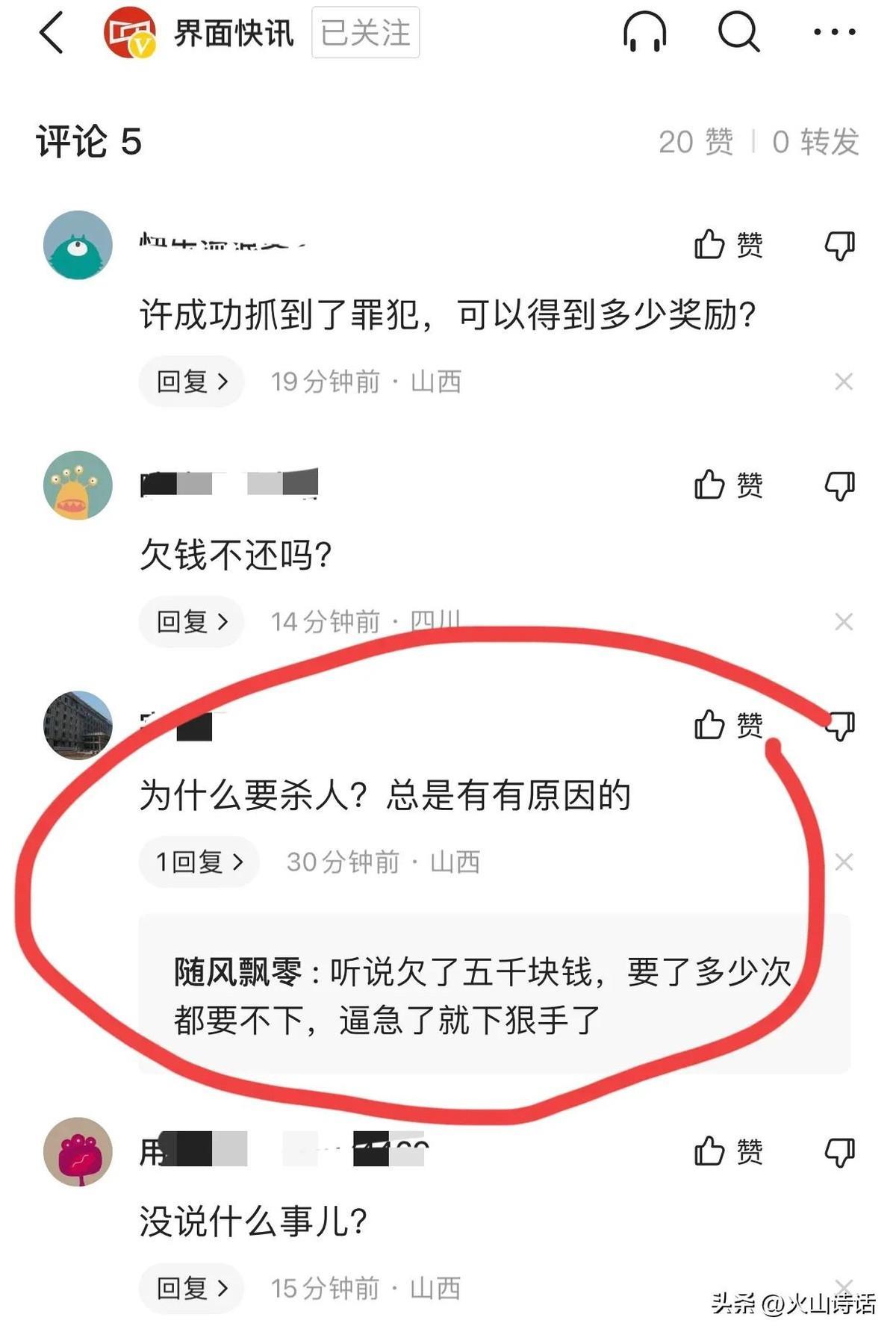
Task: Like the 没说什么事儿 comment
Action: (x=728, y=1151)
